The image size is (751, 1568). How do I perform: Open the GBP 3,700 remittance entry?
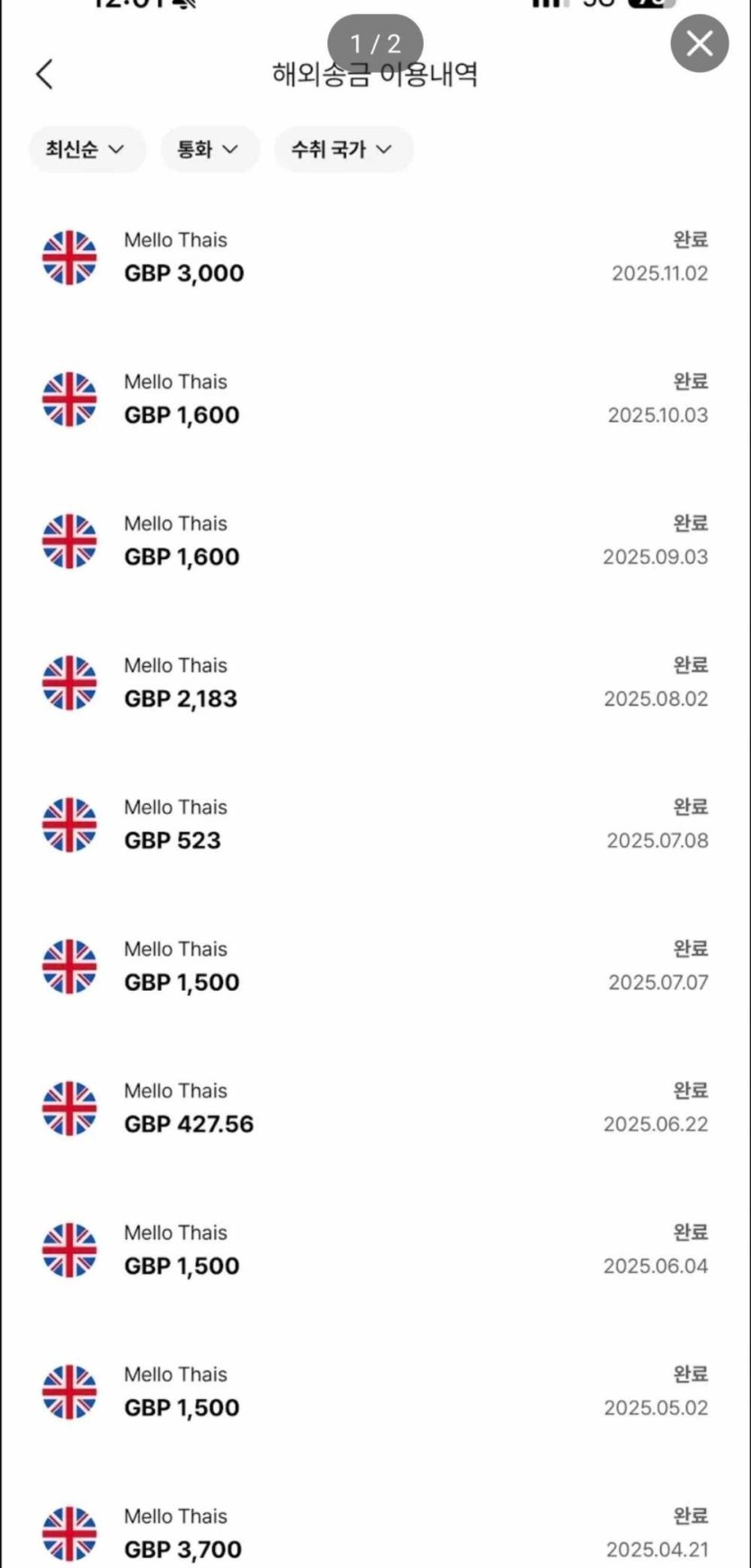(x=374, y=1534)
